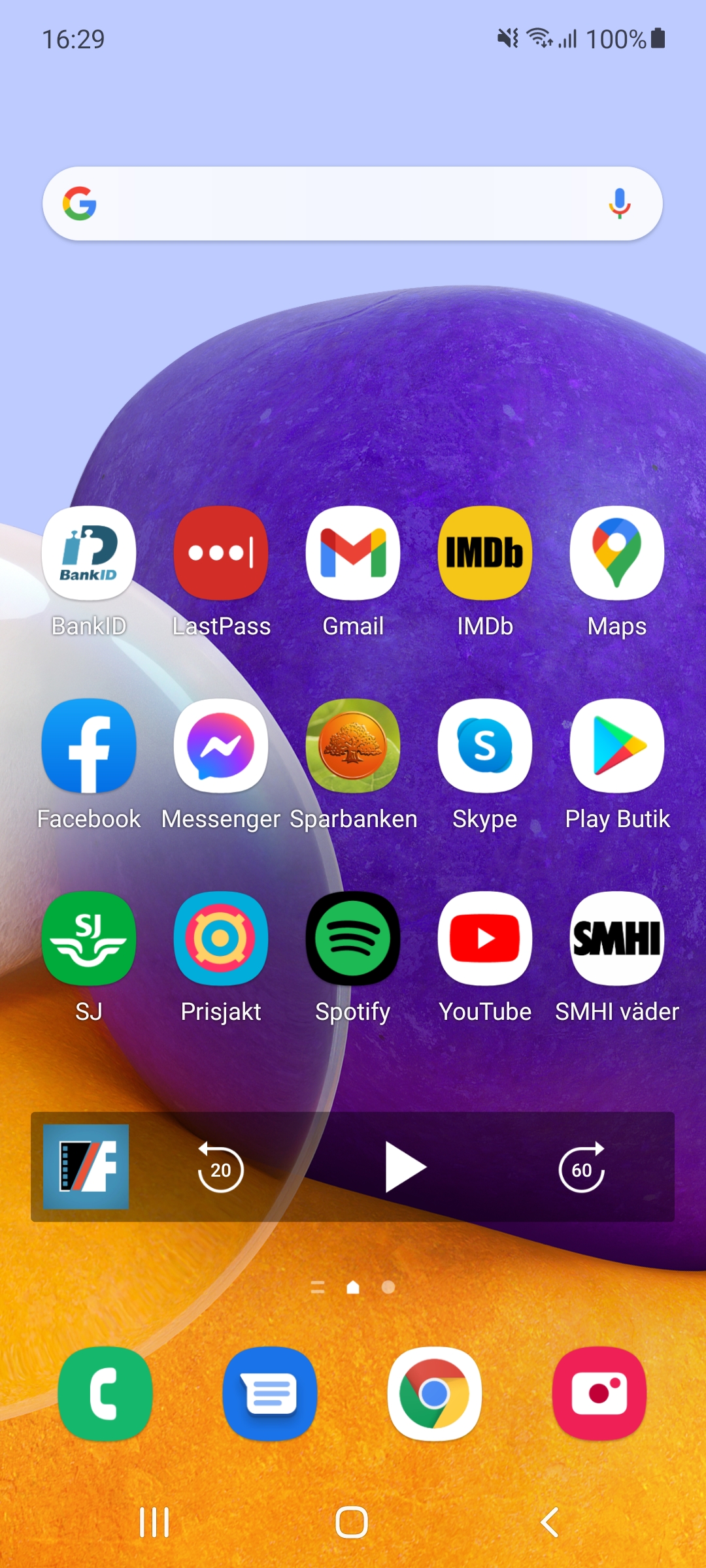
Task: Open the BankID app
Action: tap(89, 553)
